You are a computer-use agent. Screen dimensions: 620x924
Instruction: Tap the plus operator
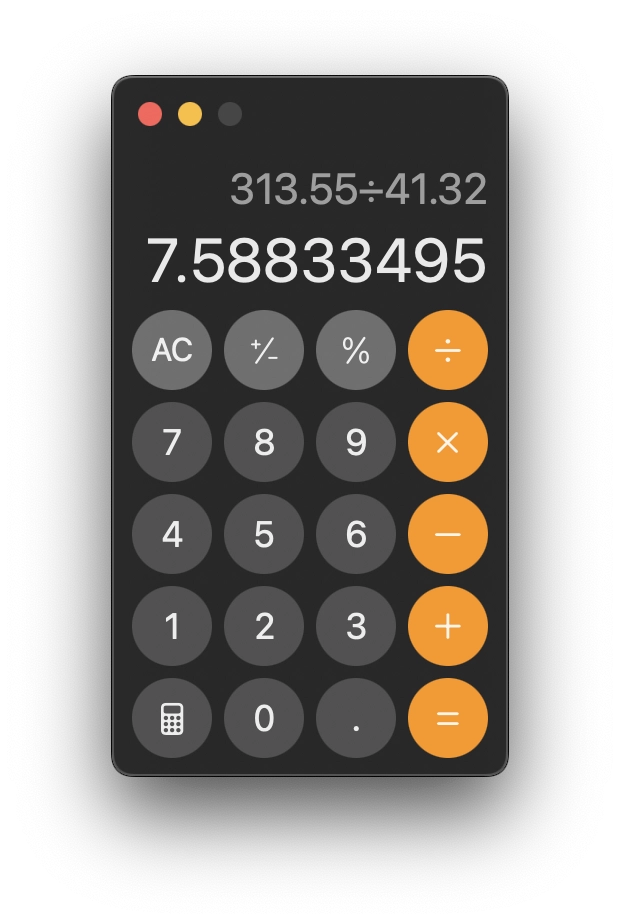tap(448, 626)
